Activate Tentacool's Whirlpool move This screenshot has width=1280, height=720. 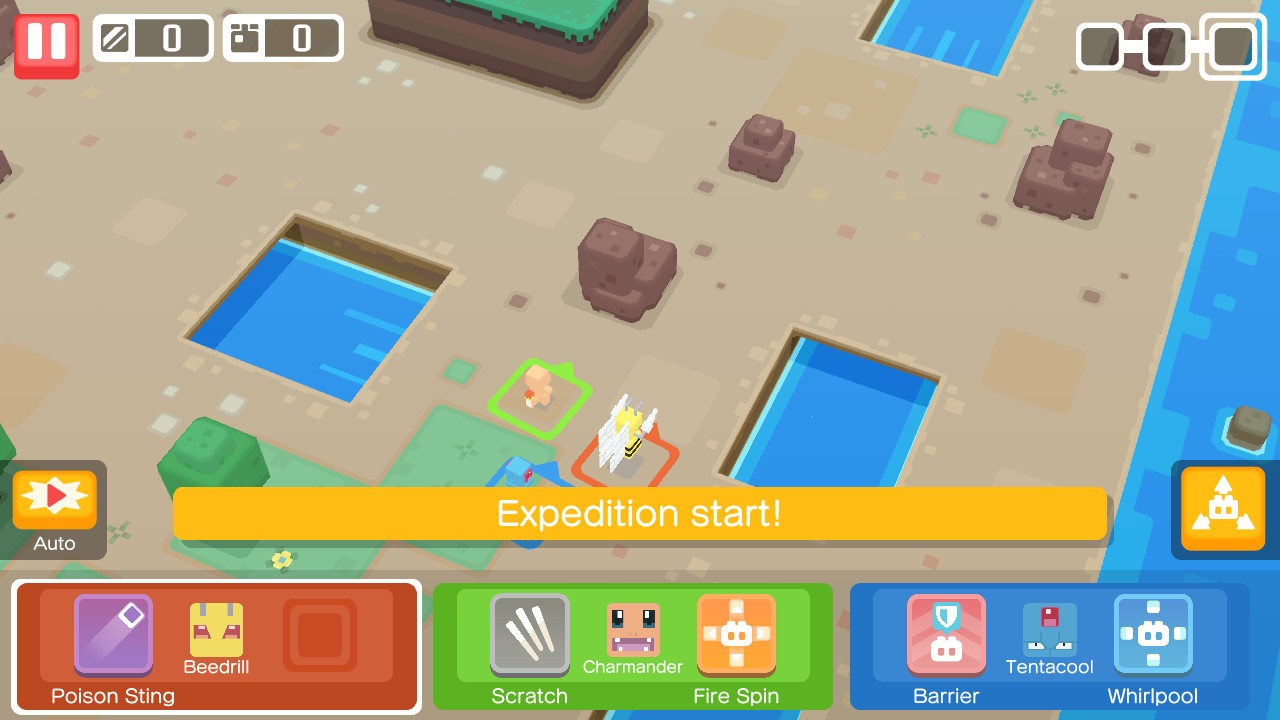(1152, 634)
